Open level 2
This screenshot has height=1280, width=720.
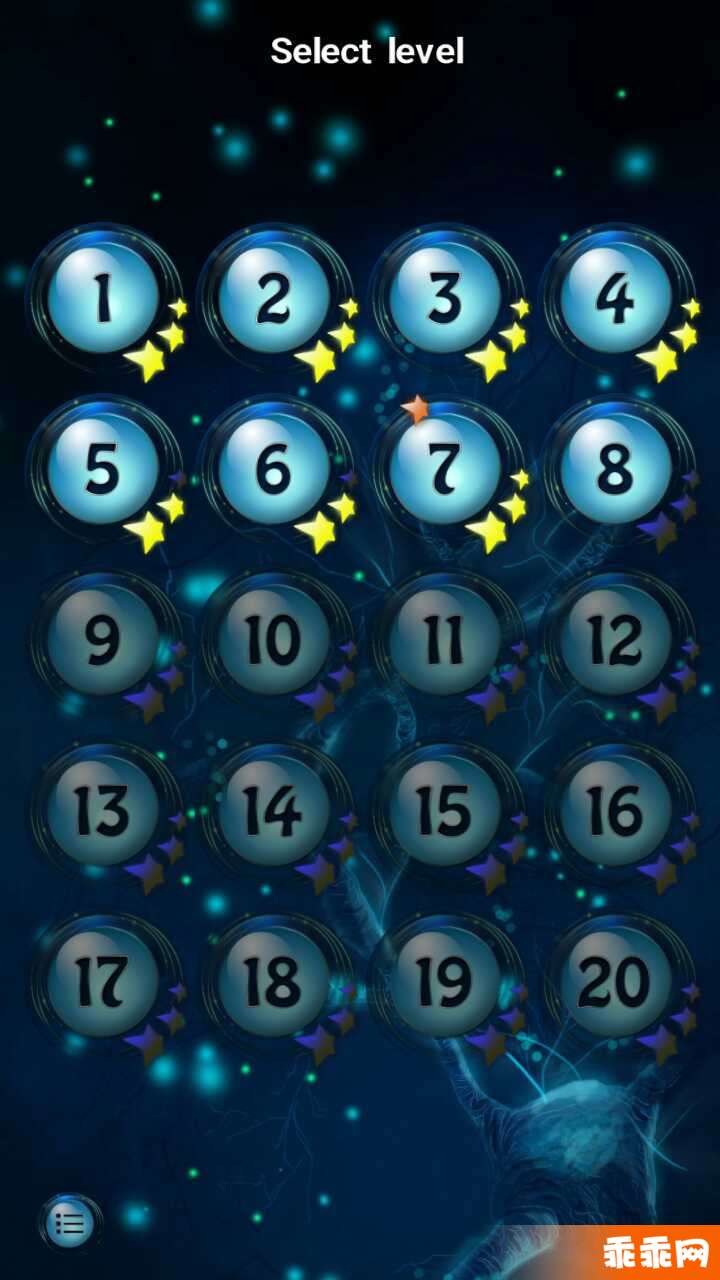pos(274,298)
